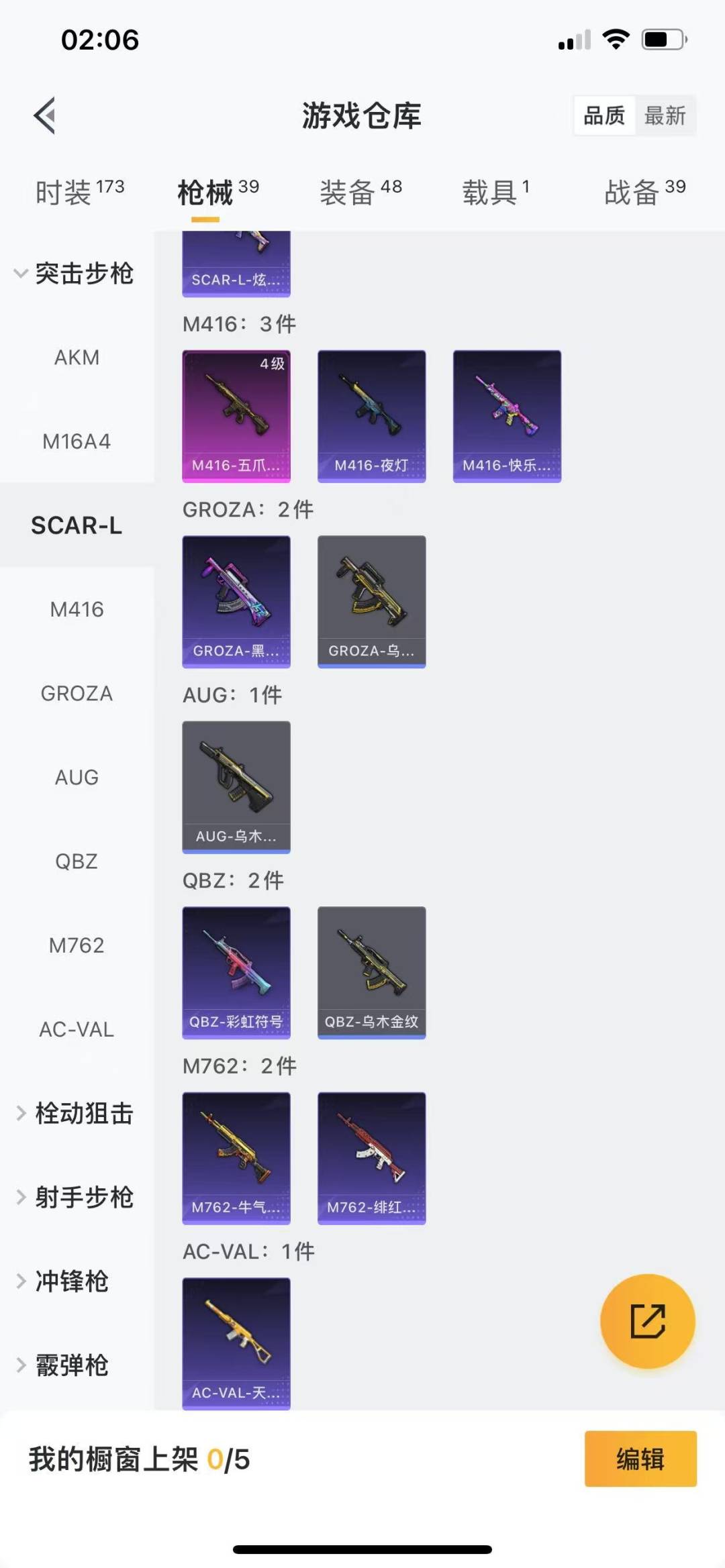The height and width of the screenshot is (1568, 725).
Task: Switch to the 装备 tab
Action: 360,193
